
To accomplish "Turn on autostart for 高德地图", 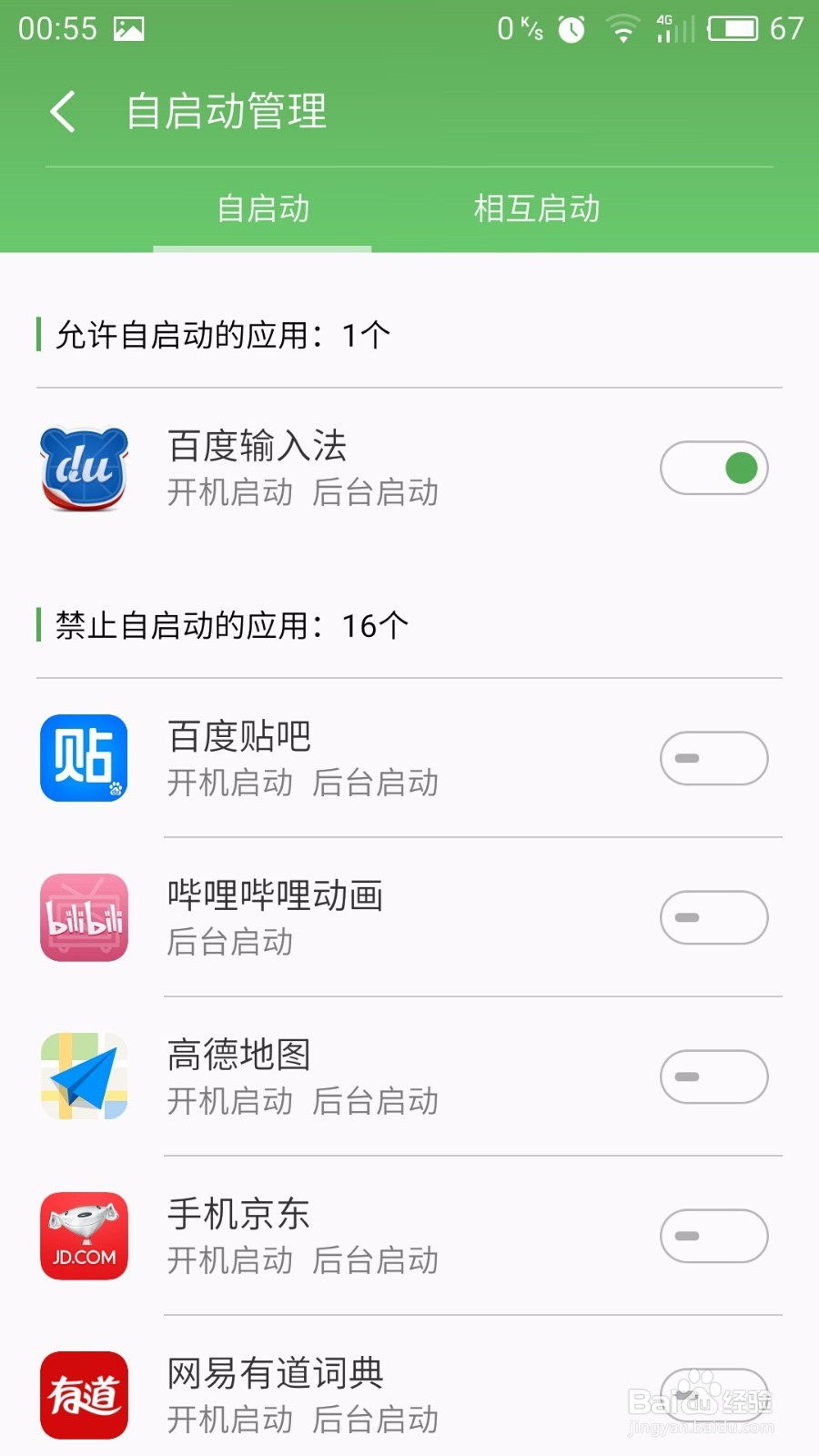I will (x=713, y=1076).
